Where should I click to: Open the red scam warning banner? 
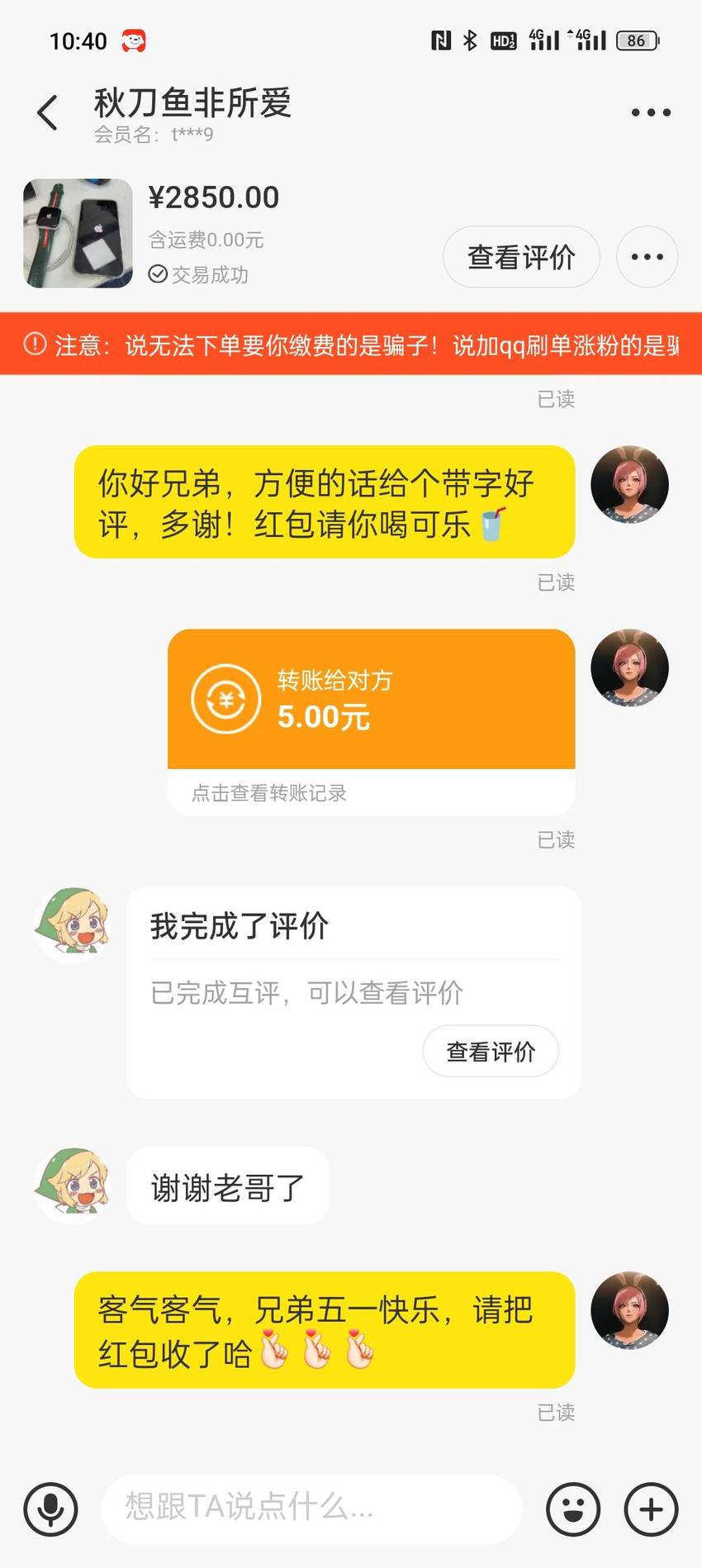coord(351,344)
